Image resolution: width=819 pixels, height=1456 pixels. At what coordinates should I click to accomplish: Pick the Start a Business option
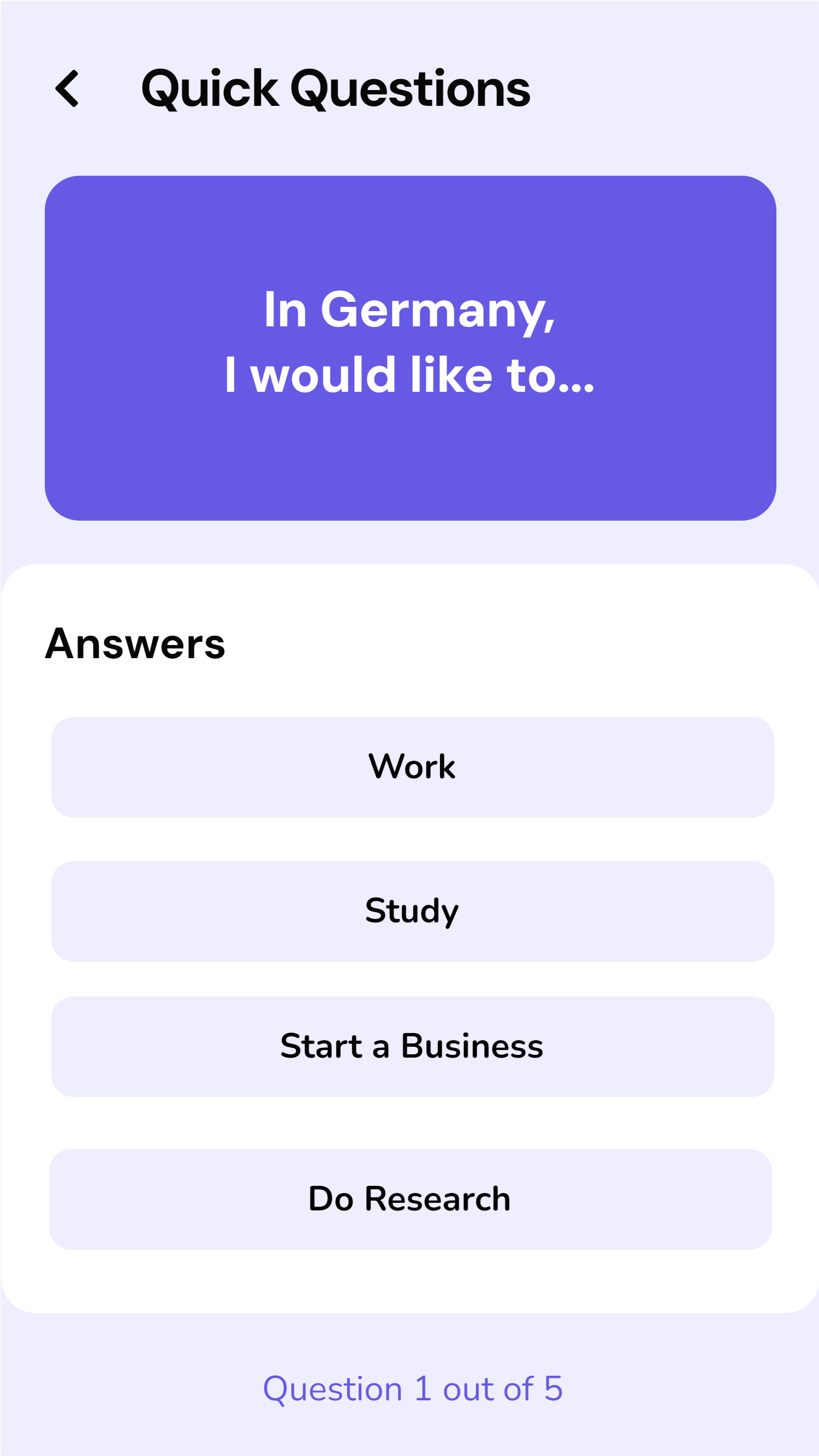click(x=412, y=1046)
